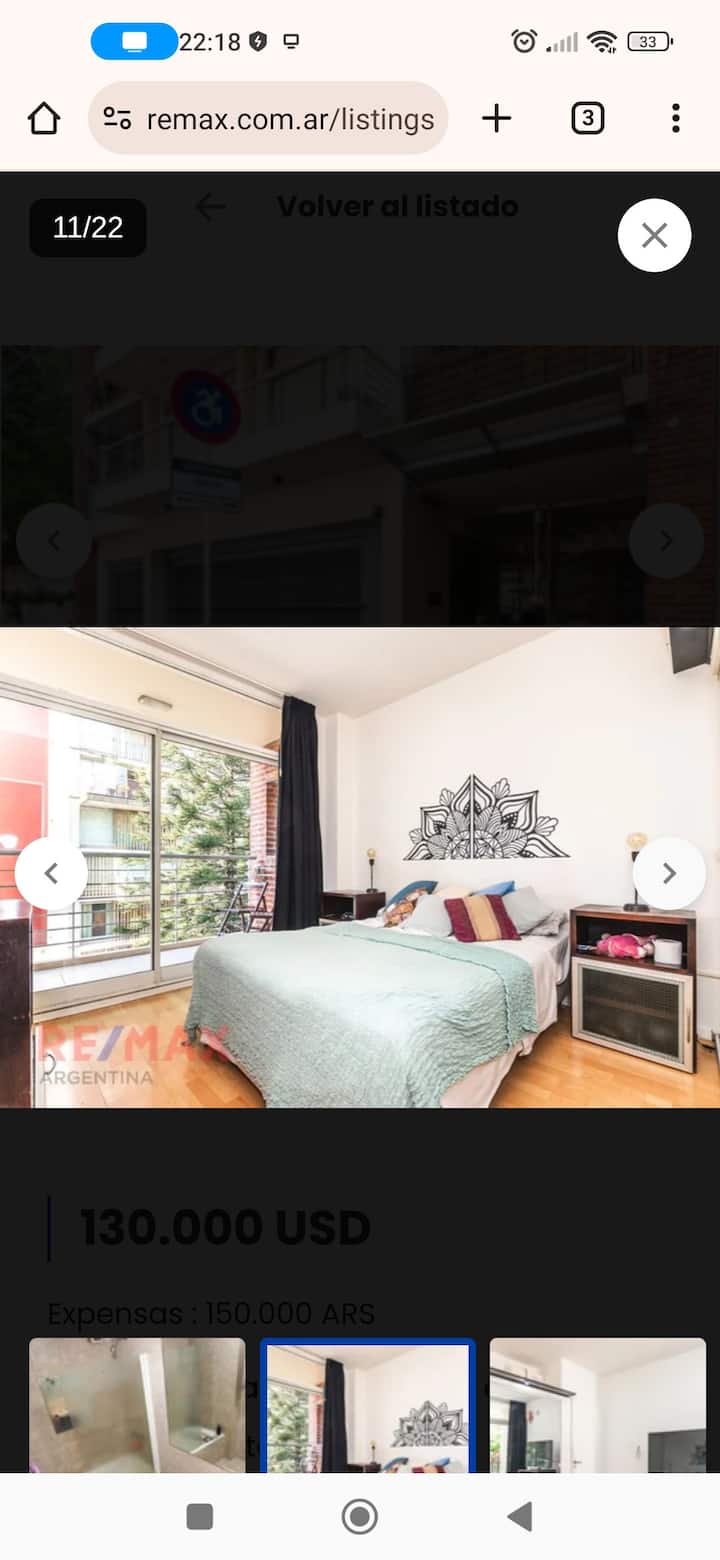Open the white room thumbnail

click(597, 1405)
